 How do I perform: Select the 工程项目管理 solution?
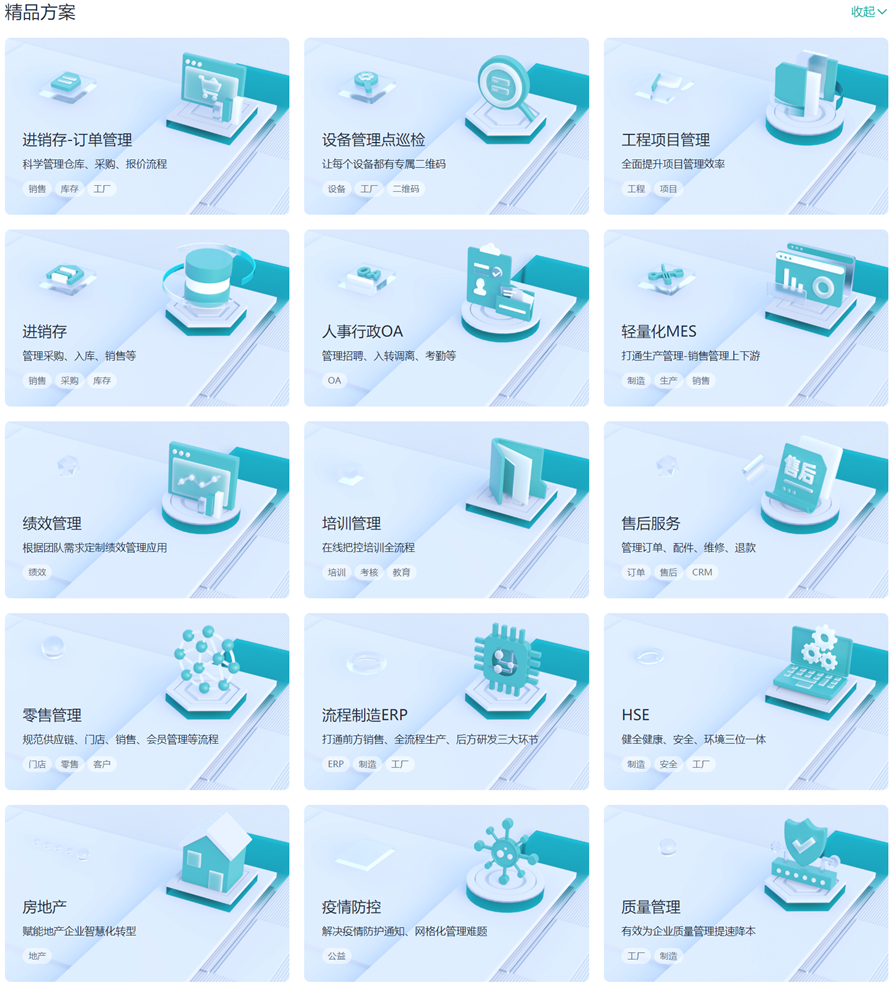point(745,126)
